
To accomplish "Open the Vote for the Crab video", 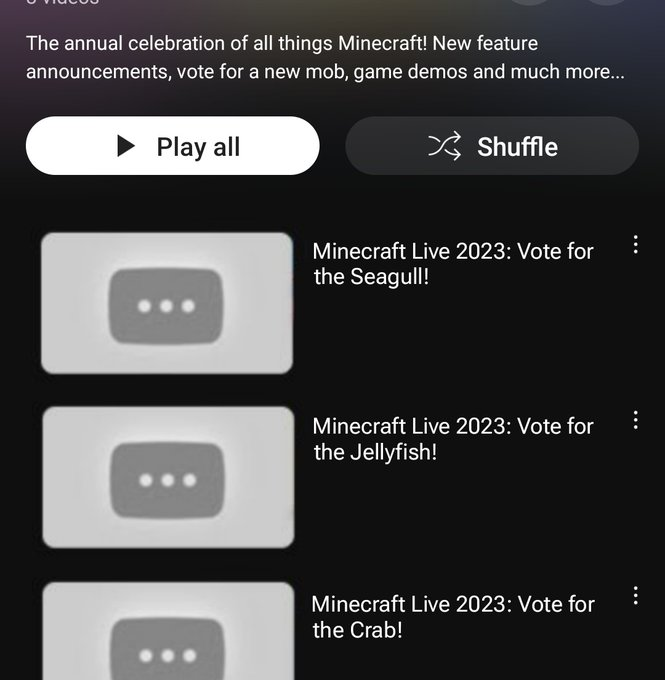I will [x=453, y=617].
